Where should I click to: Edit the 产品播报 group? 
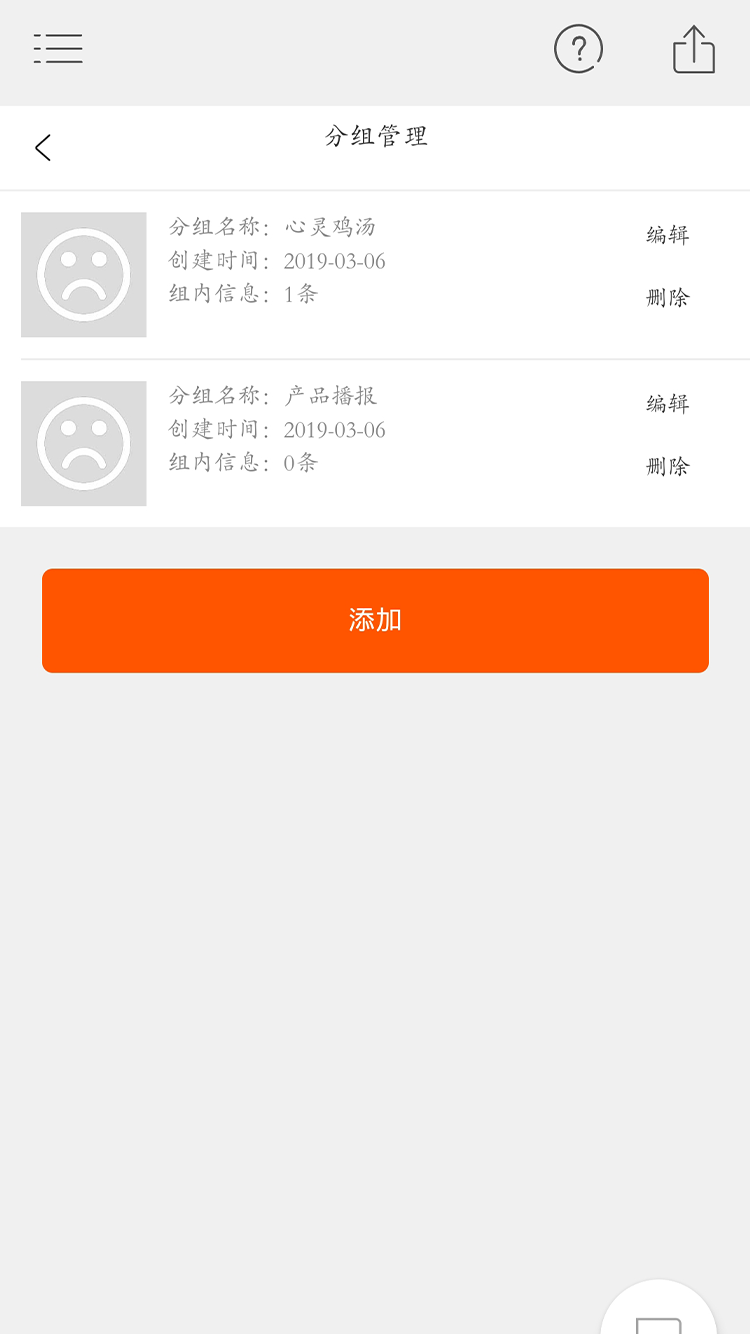pyautogui.click(x=667, y=404)
